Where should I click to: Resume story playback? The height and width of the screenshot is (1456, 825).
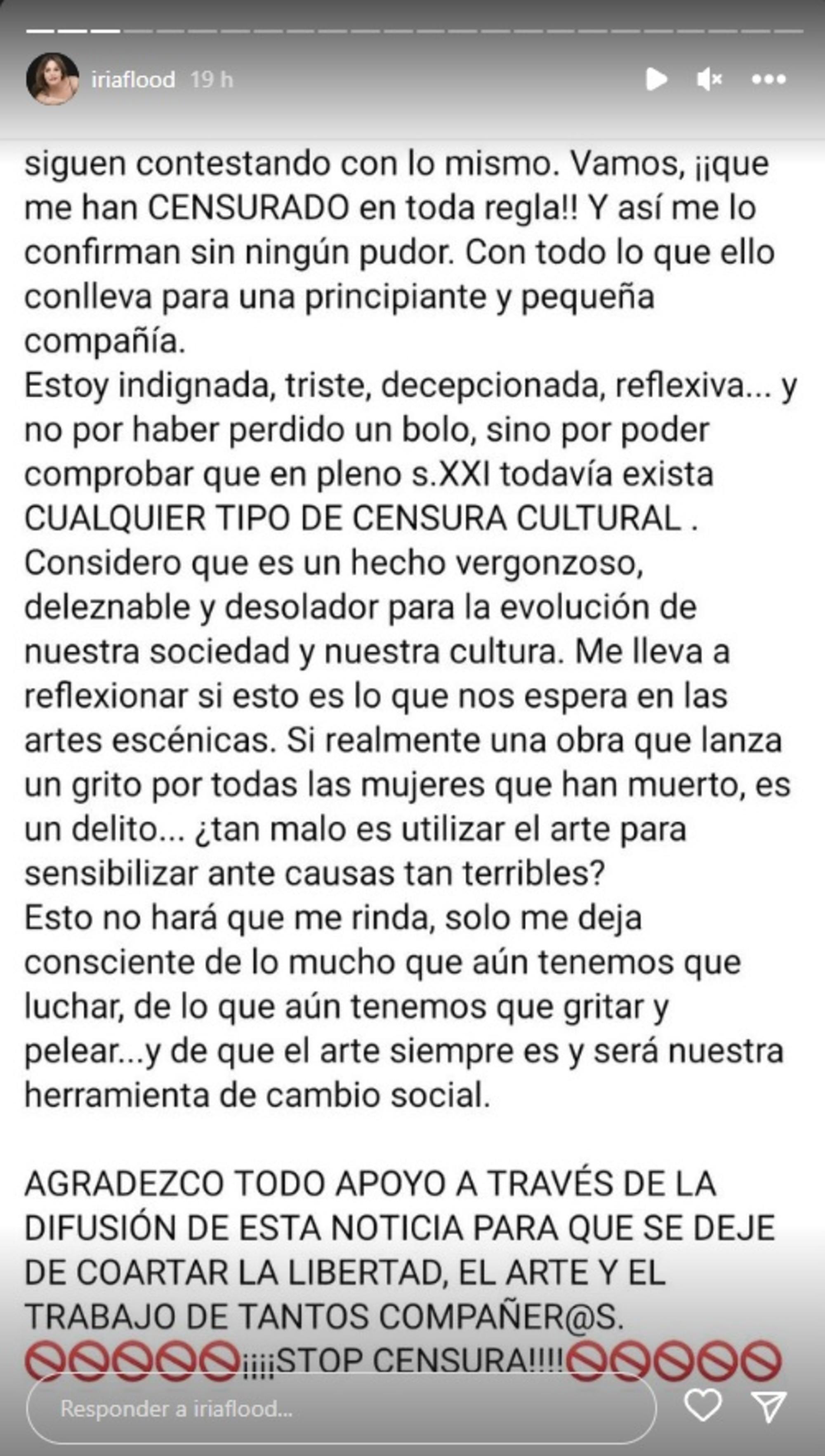coord(655,79)
